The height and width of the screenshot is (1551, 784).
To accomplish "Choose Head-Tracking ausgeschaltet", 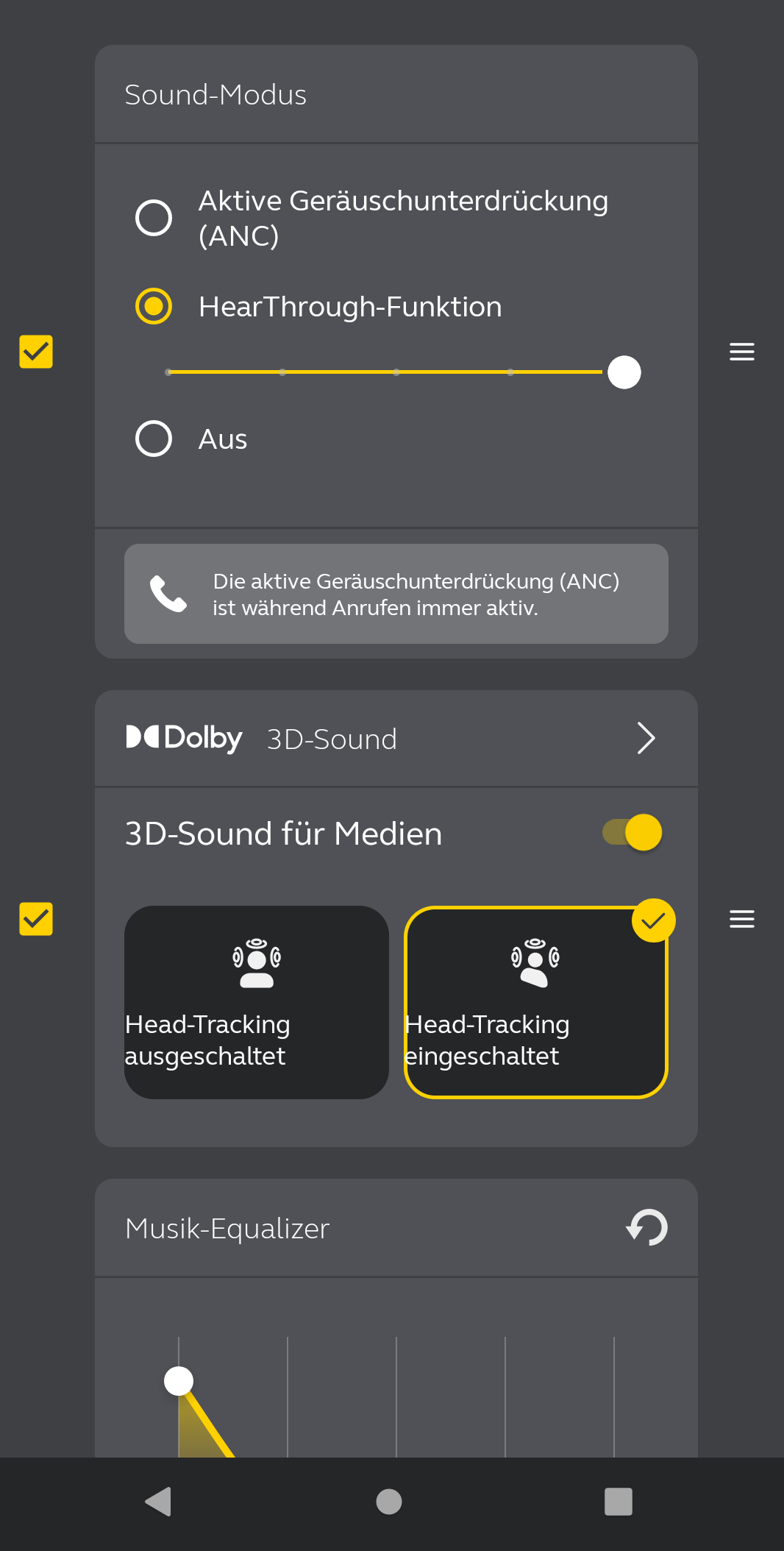I will [256, 1002].
